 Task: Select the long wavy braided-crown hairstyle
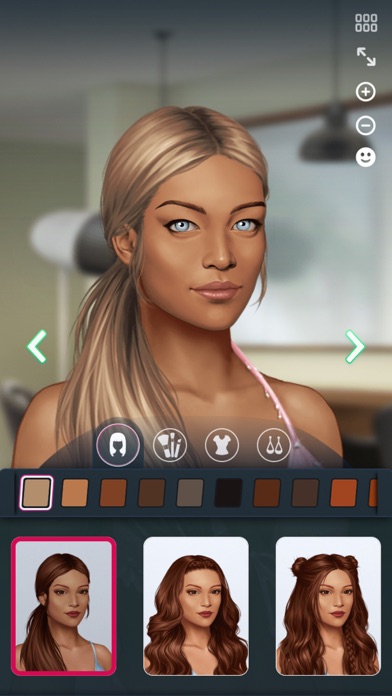[x=196, y=606]
